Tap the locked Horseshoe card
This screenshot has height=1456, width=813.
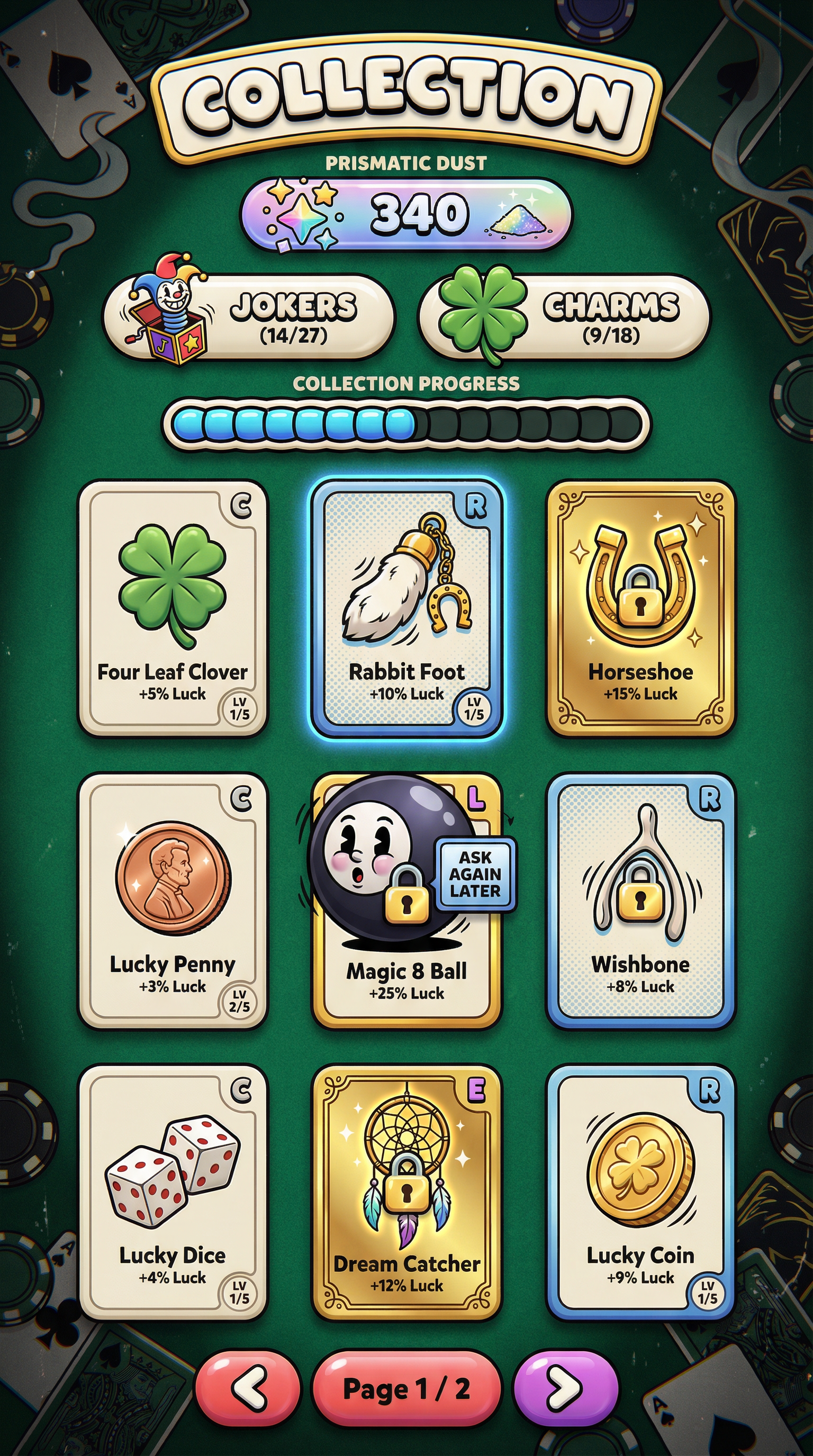[x=640, y=607]
